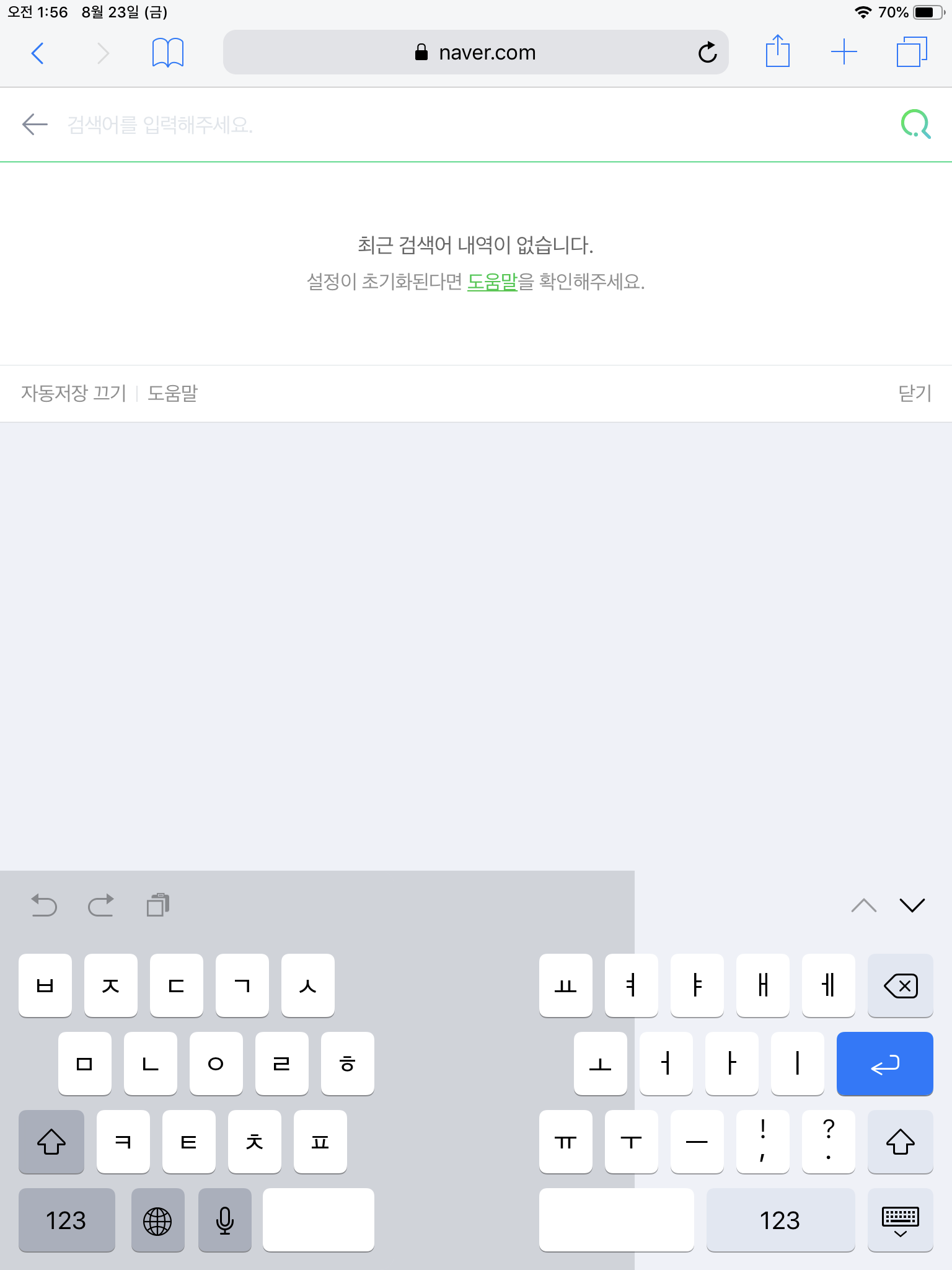Turn off auto-save with 자동저장 끄기
952x1270 pixels.
(73, 393)
